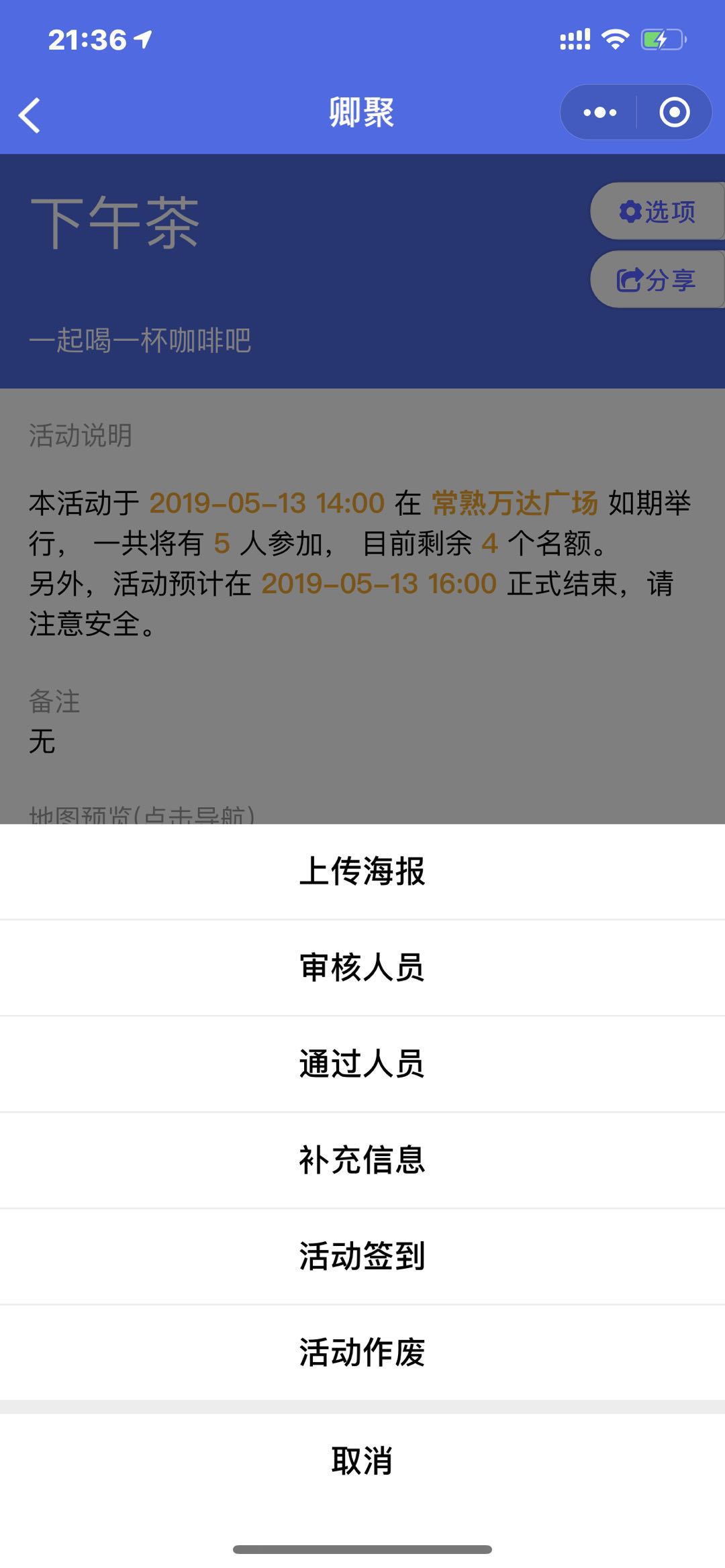Share the activity via 分享 button

tap(657, 280)
